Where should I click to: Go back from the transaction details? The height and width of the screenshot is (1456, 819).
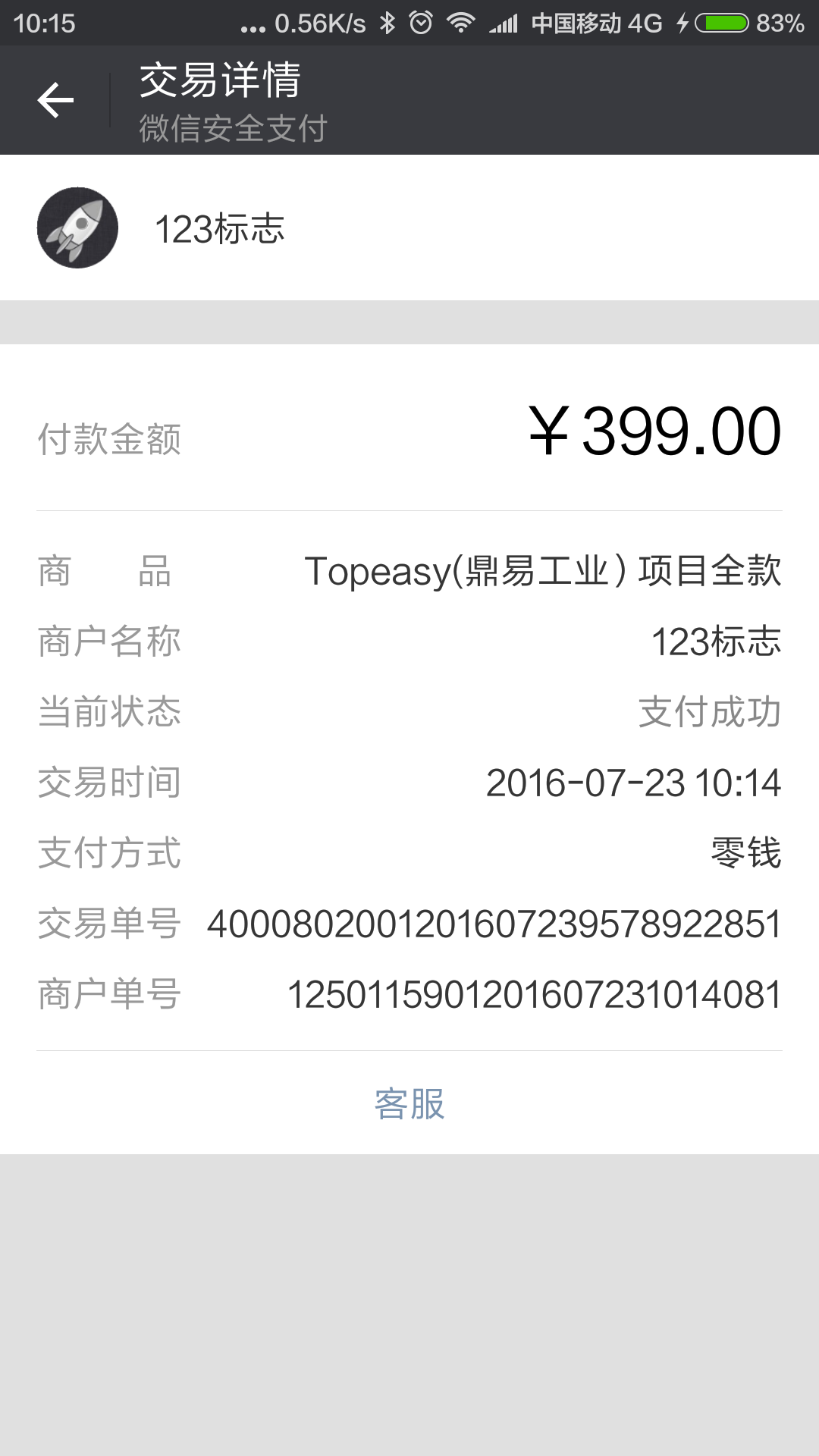[x=55, y=100]
